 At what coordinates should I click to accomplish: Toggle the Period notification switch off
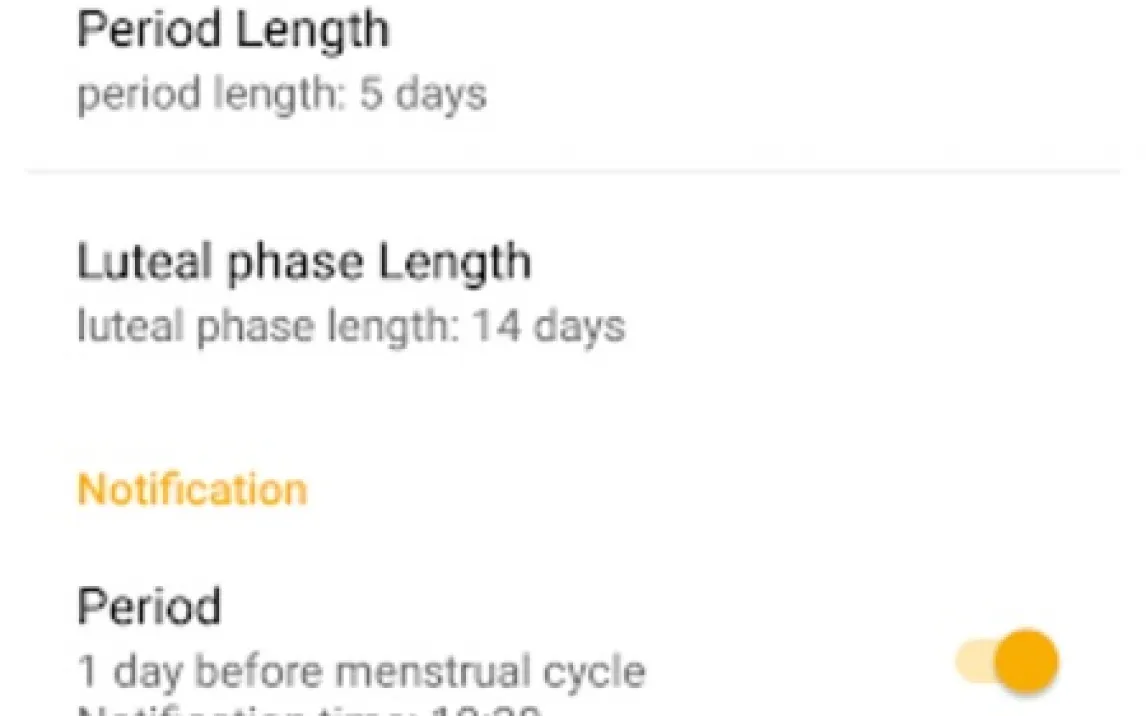[1007, 661]
